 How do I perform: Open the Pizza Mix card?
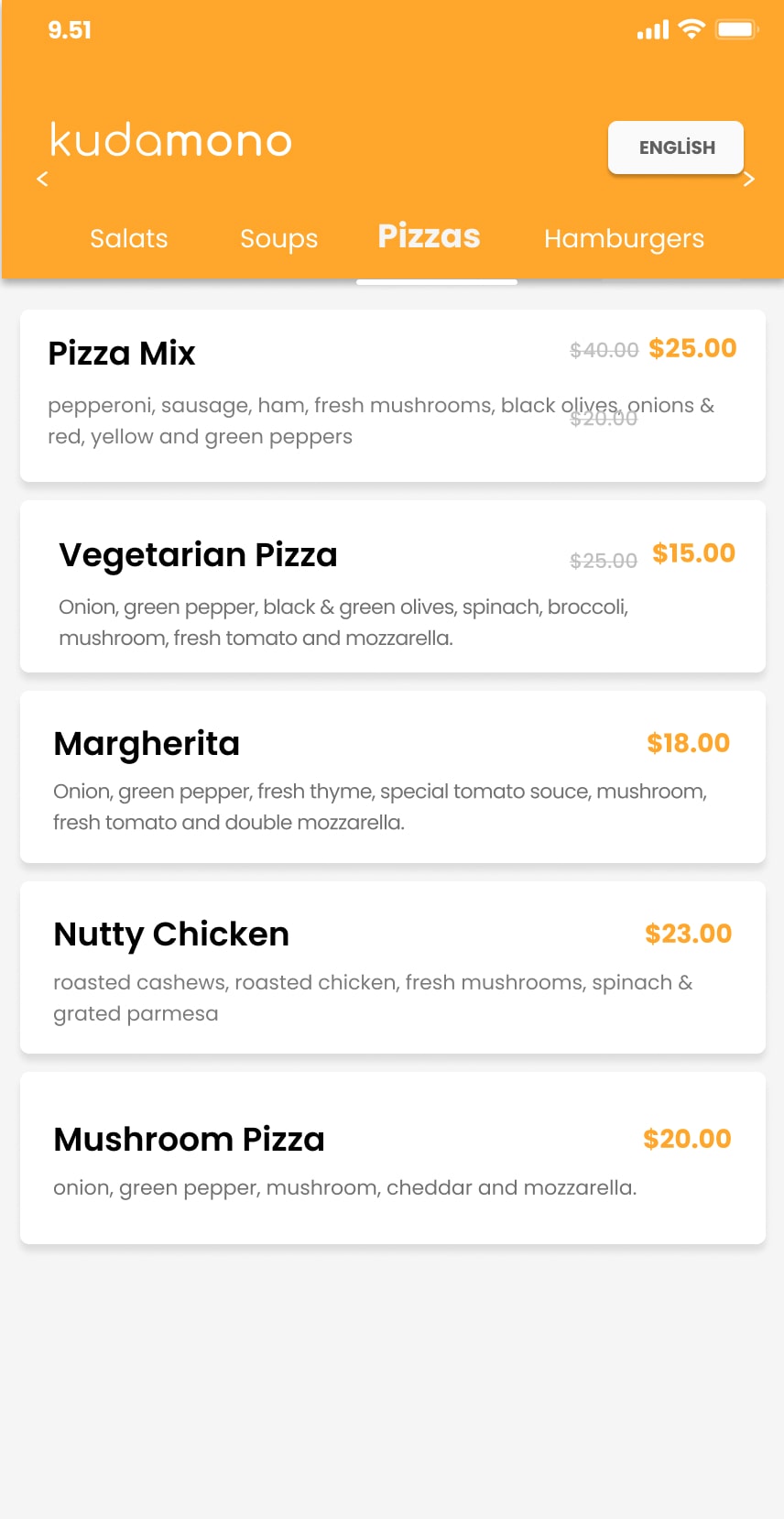(x=392, y=396)
